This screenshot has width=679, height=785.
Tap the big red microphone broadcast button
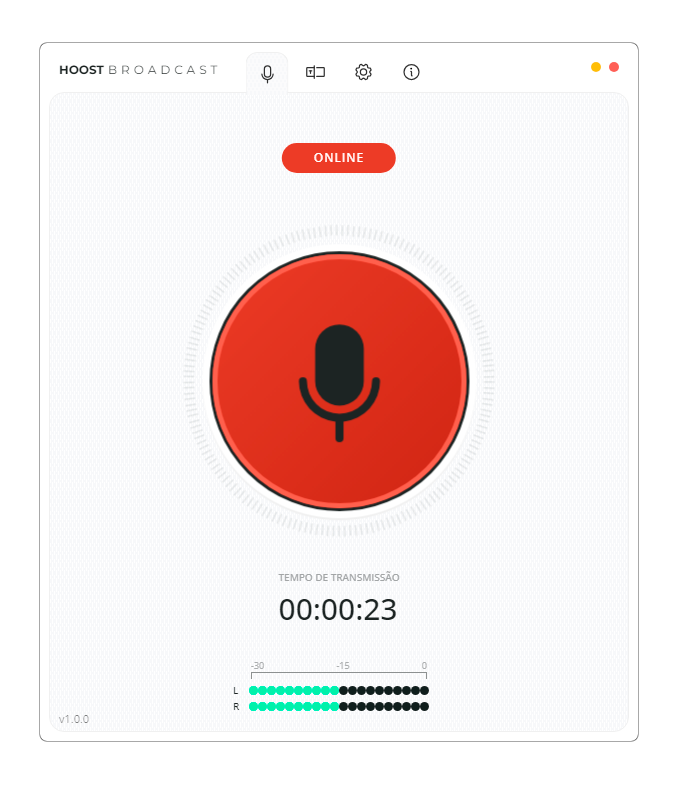(x=339, y=381)
